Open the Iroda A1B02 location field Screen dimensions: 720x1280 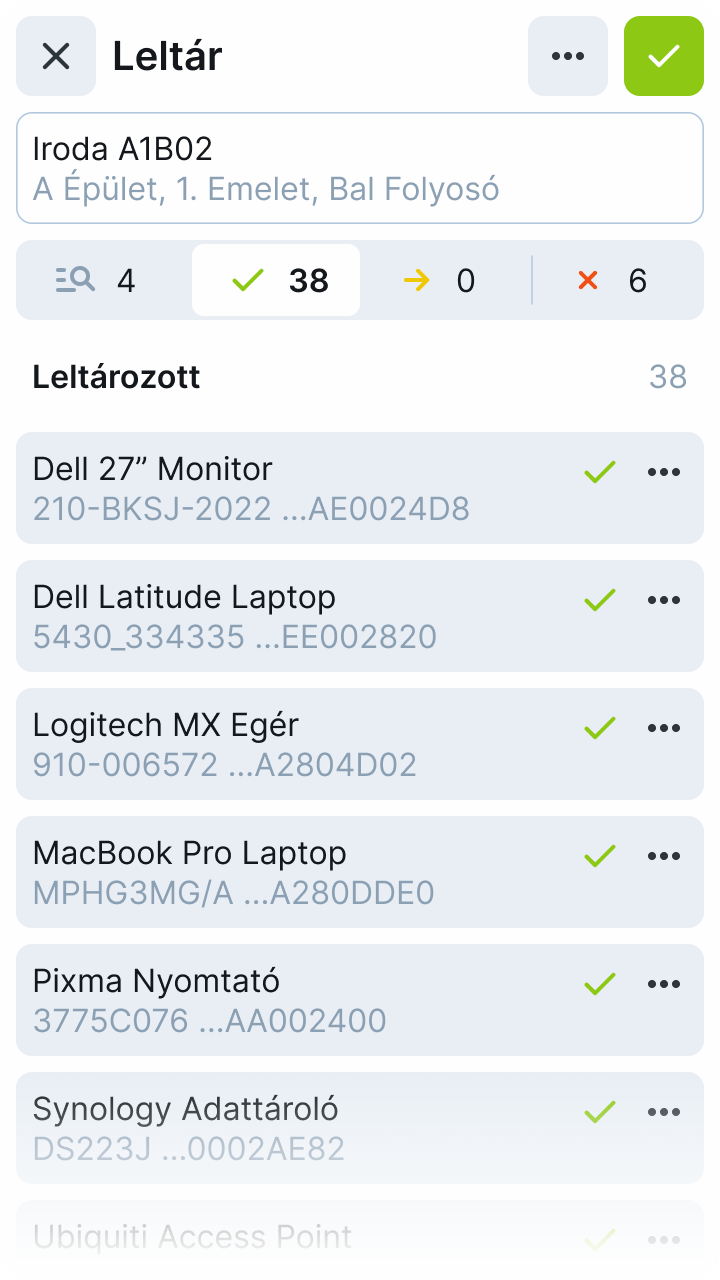click(360, 168)
